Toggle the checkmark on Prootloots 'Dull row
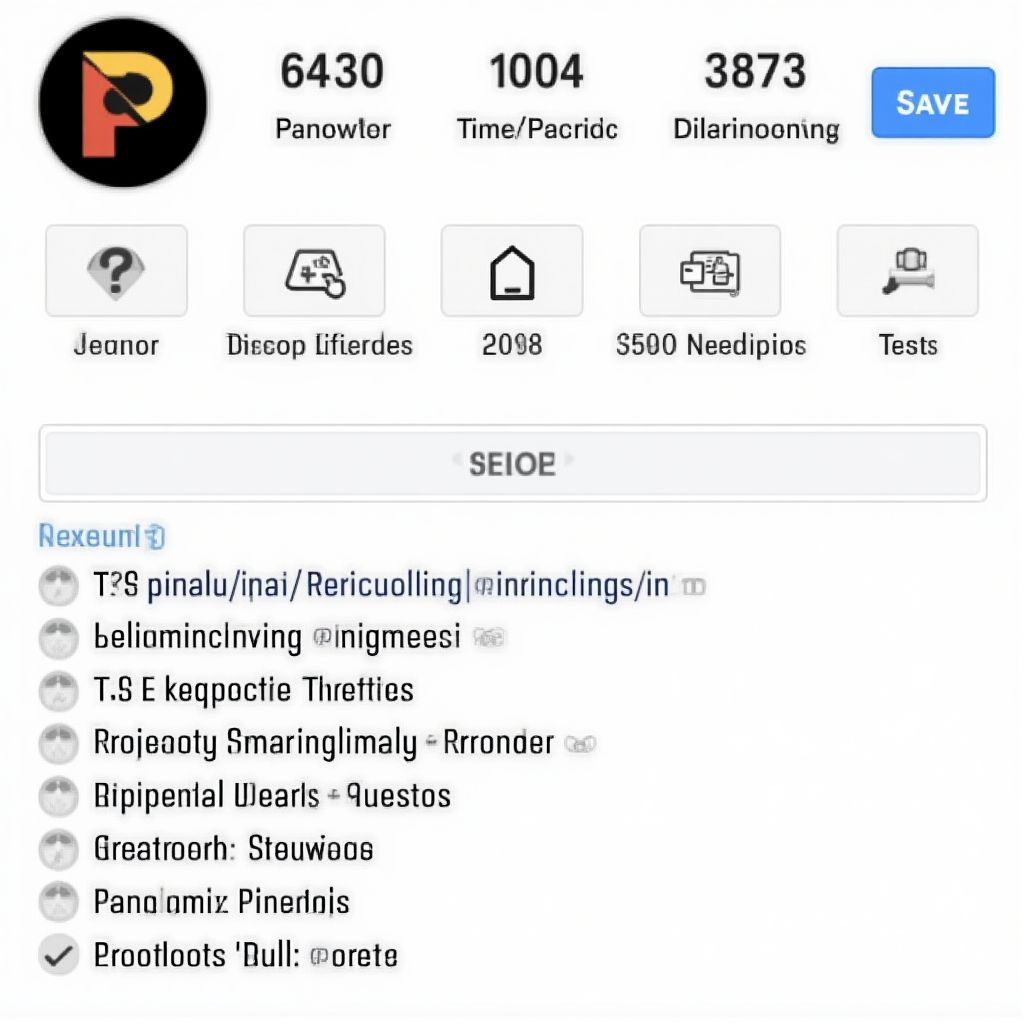The height and width of the screenshot is (1024, 1024). (x=59, y=955)
